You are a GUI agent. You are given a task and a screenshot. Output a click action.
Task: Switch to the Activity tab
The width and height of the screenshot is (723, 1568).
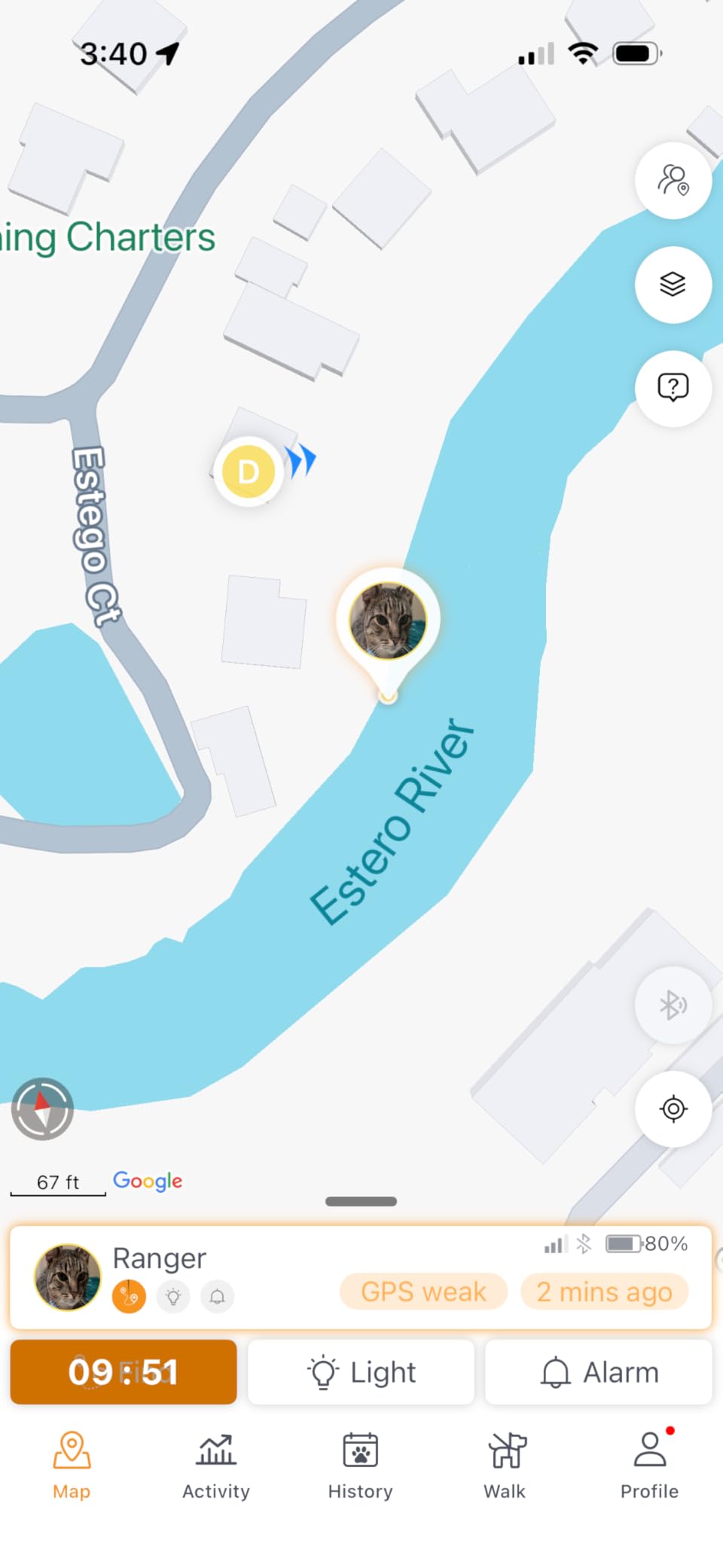[x=216, y=1466]
